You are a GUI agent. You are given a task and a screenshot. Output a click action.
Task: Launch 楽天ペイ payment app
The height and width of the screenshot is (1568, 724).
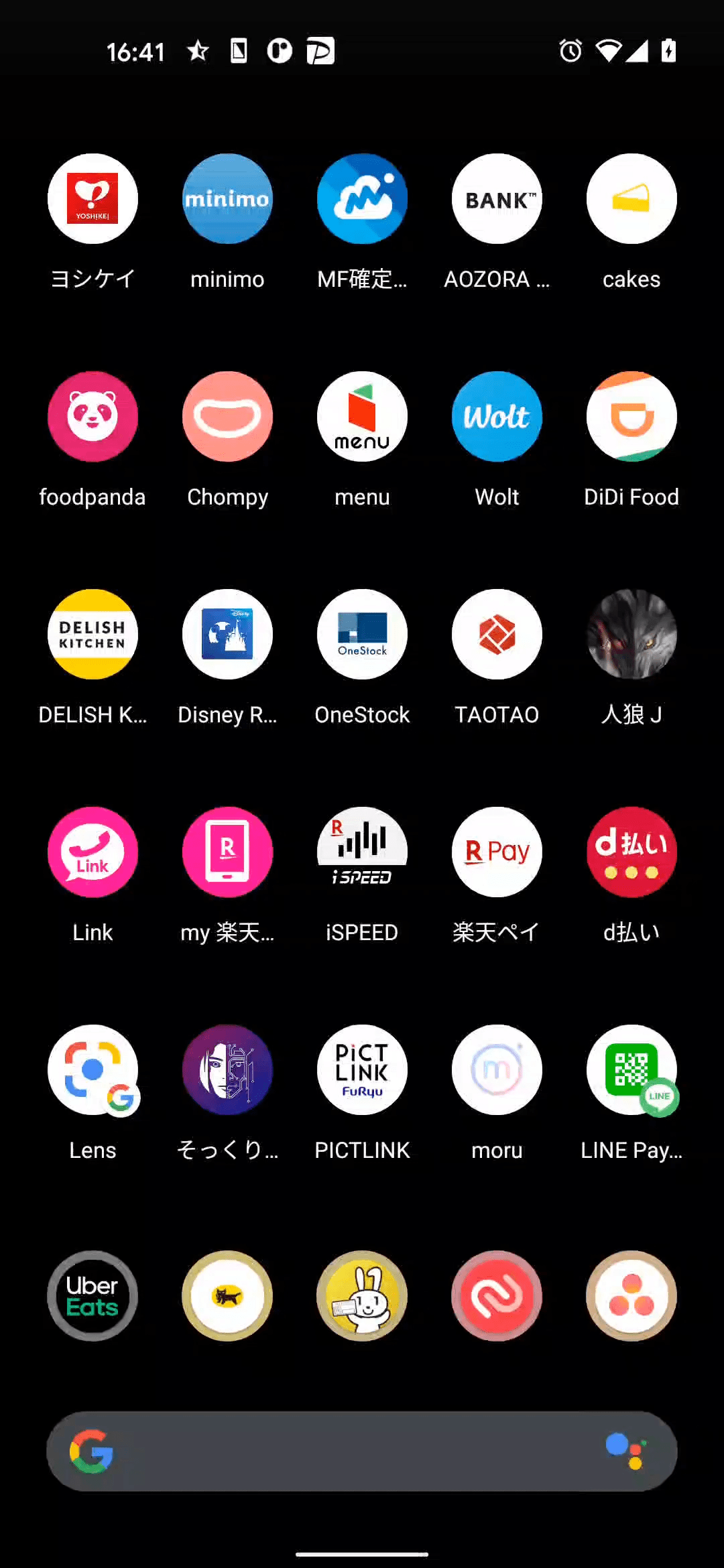click(497, 852)
